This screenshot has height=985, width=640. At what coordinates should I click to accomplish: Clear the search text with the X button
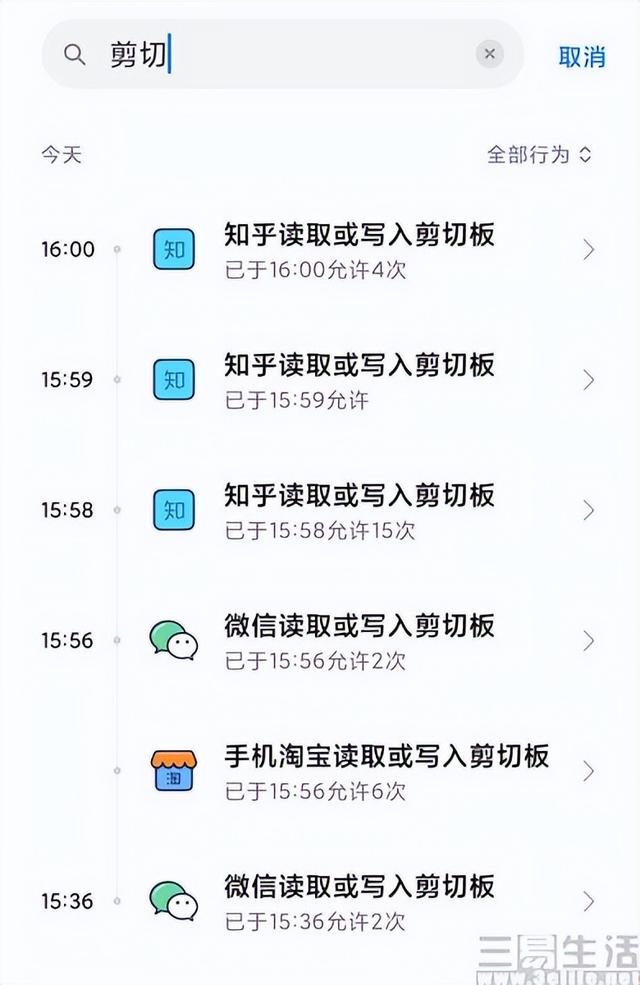pos(489,54)
